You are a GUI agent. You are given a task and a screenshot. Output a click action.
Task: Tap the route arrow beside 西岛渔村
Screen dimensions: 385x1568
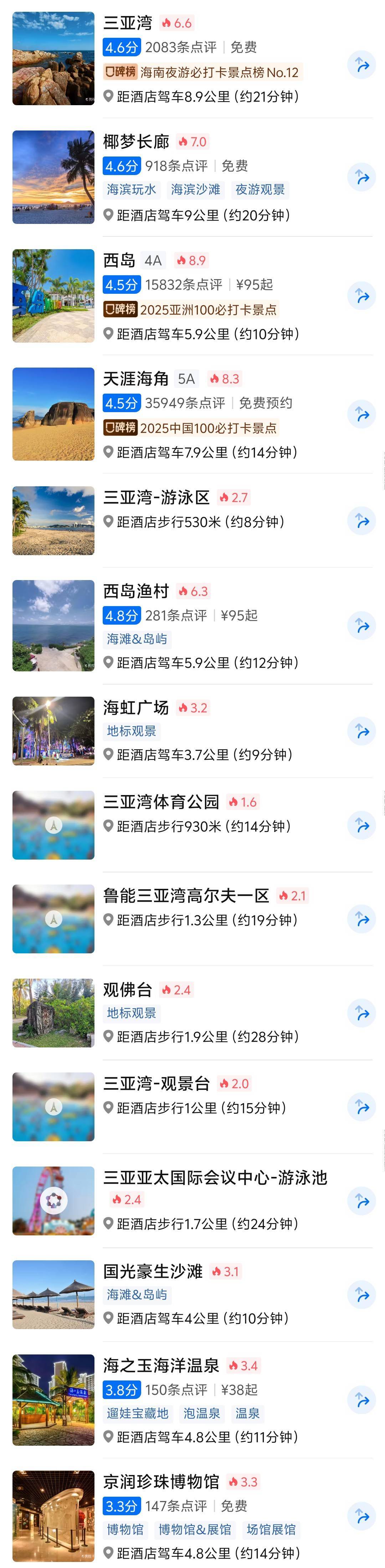[362, 626]
